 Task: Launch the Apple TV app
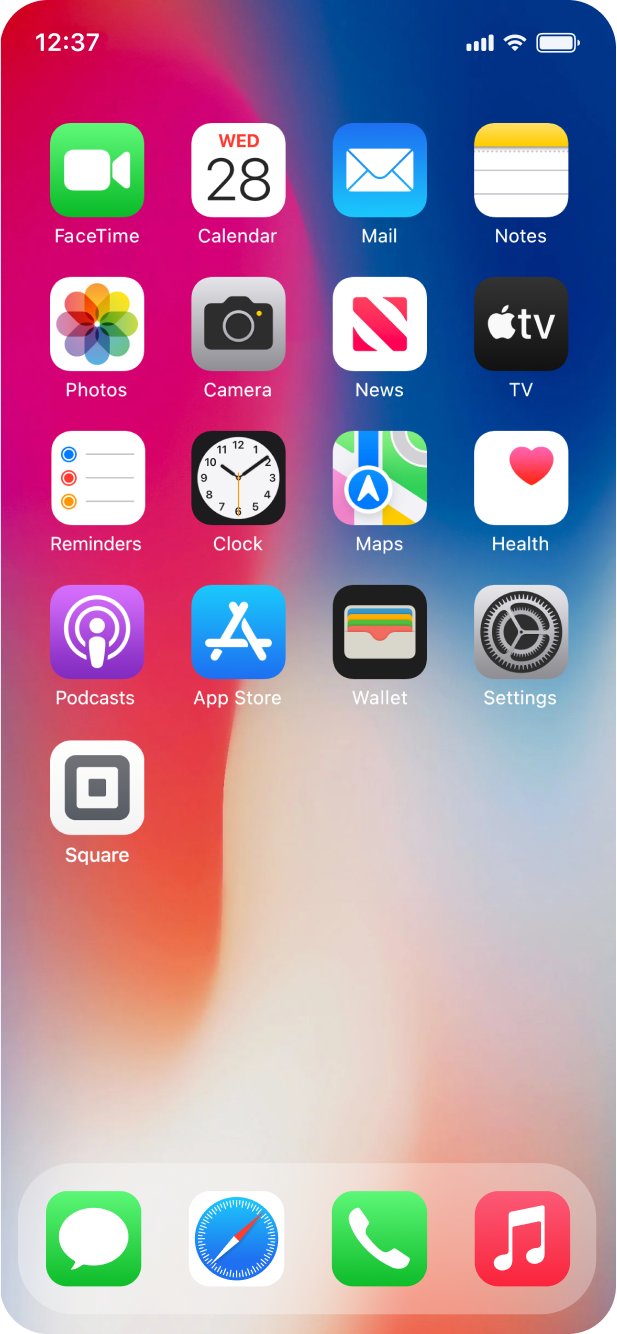click(x=521, y=324)
